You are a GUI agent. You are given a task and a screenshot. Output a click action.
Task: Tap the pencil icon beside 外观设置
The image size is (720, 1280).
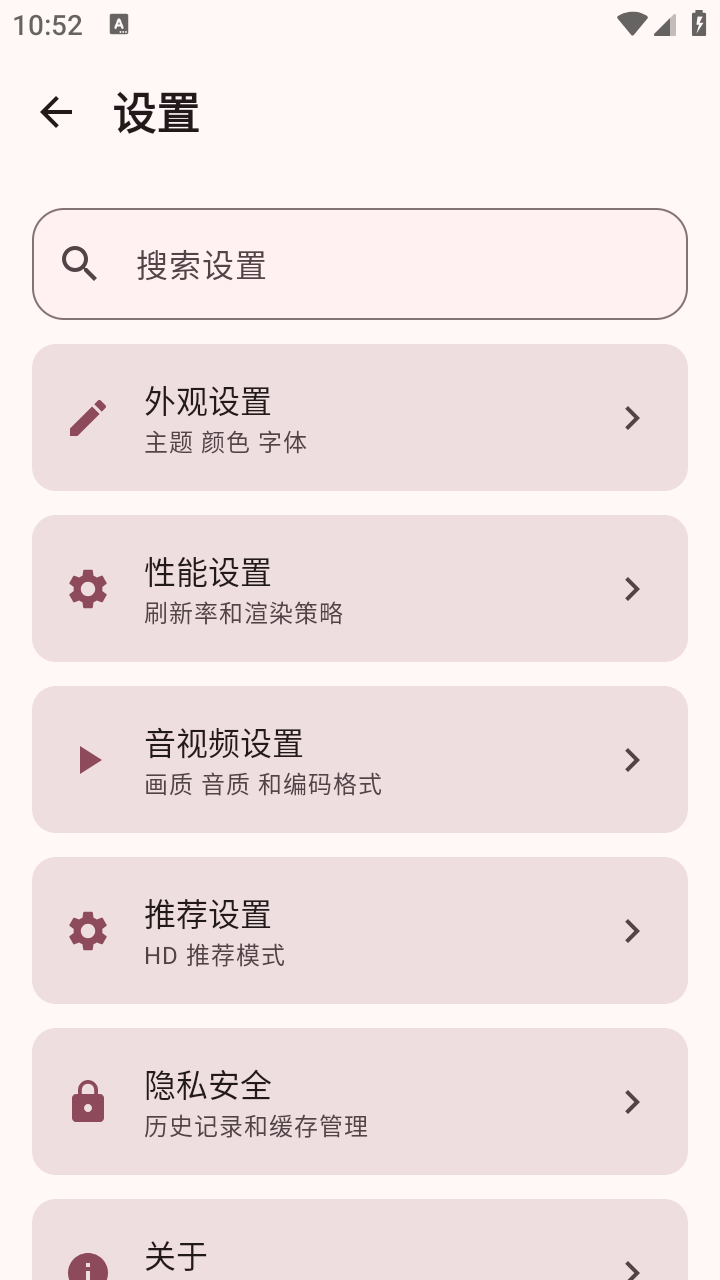(88, 417)
